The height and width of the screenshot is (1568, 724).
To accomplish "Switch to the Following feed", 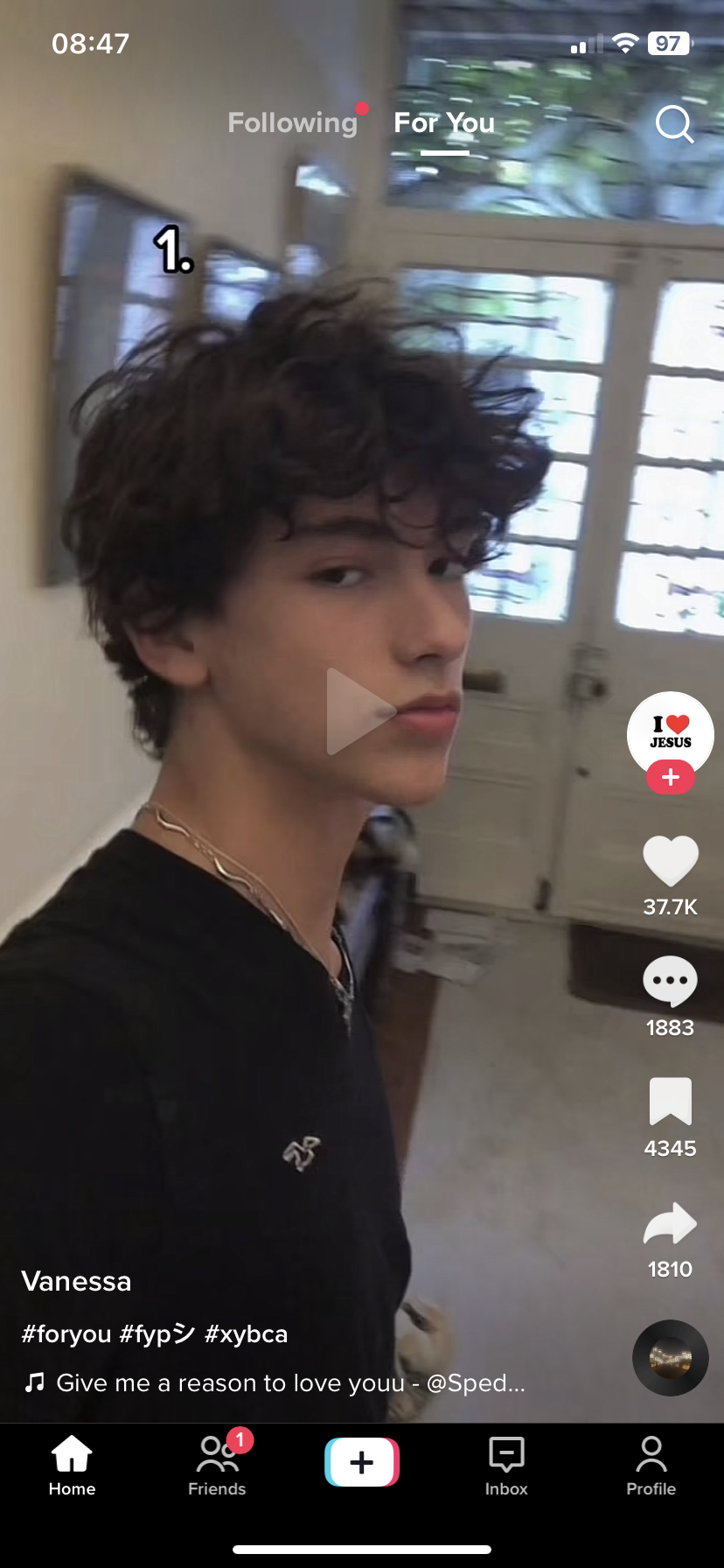I will tap(293, 122).
